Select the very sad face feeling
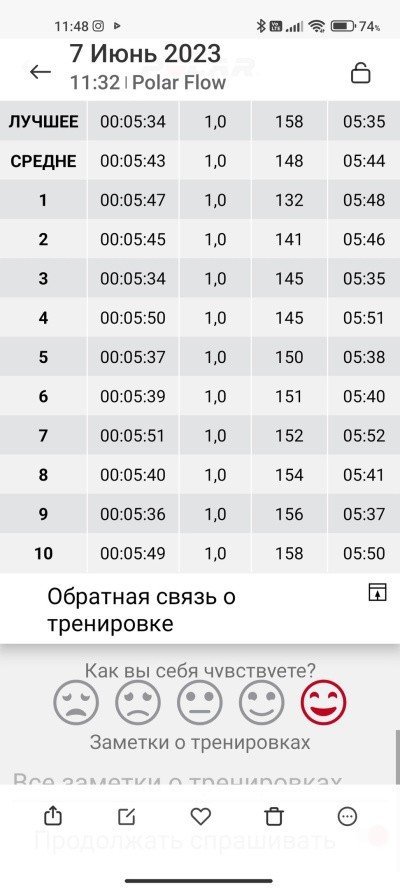 (x=76, y=702)
